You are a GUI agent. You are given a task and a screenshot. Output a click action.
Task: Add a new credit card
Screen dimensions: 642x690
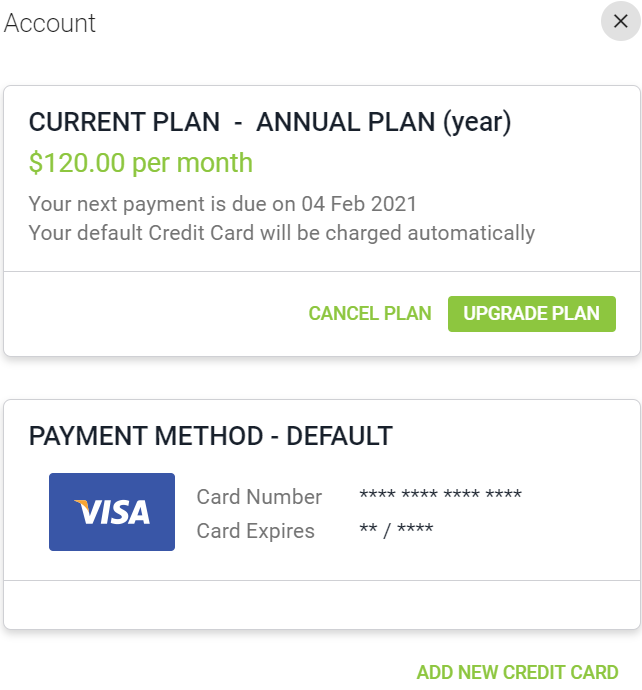[517, 672]
